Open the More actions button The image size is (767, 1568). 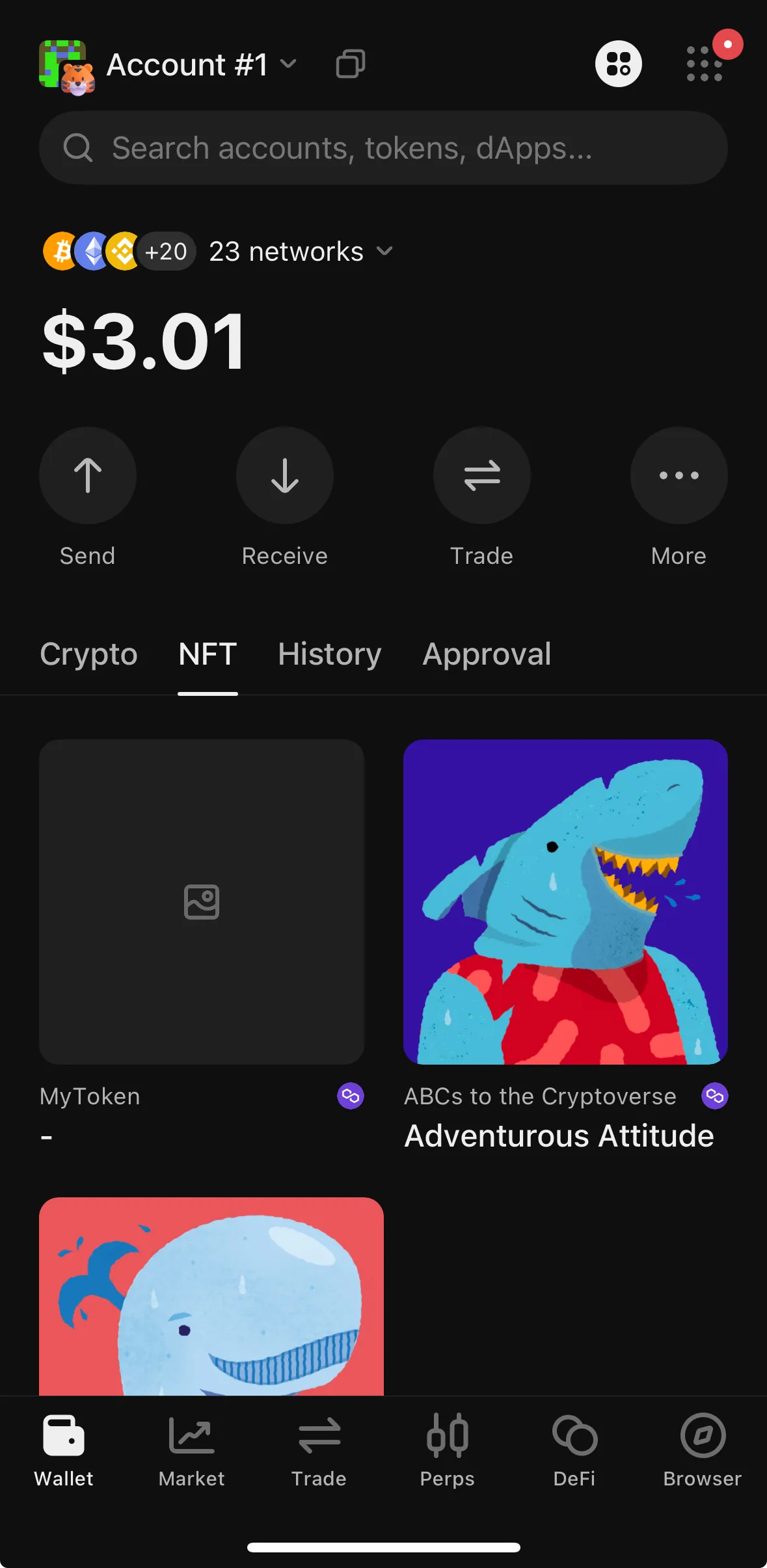(679, 475)
